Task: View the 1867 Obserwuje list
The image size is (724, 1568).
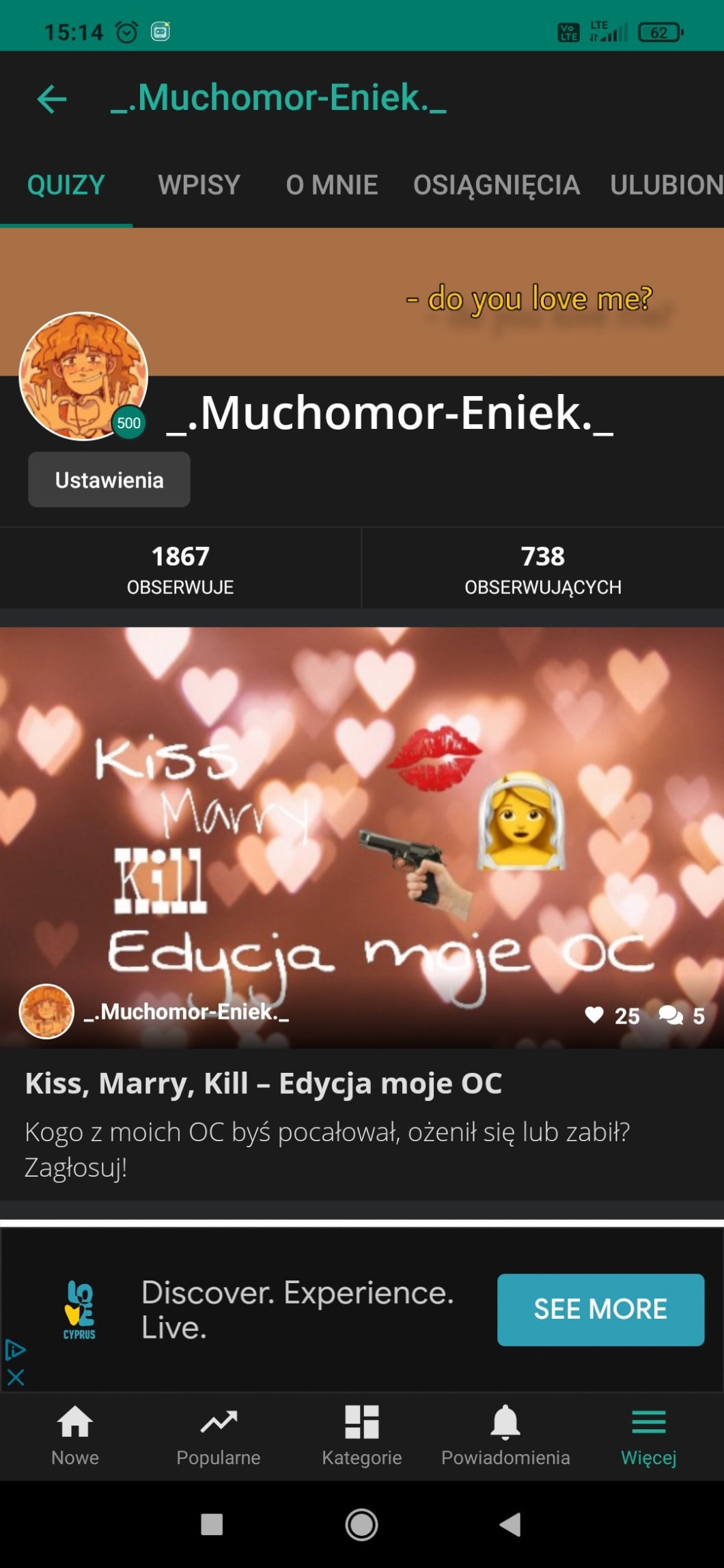Action: click(x=180, y=568)
